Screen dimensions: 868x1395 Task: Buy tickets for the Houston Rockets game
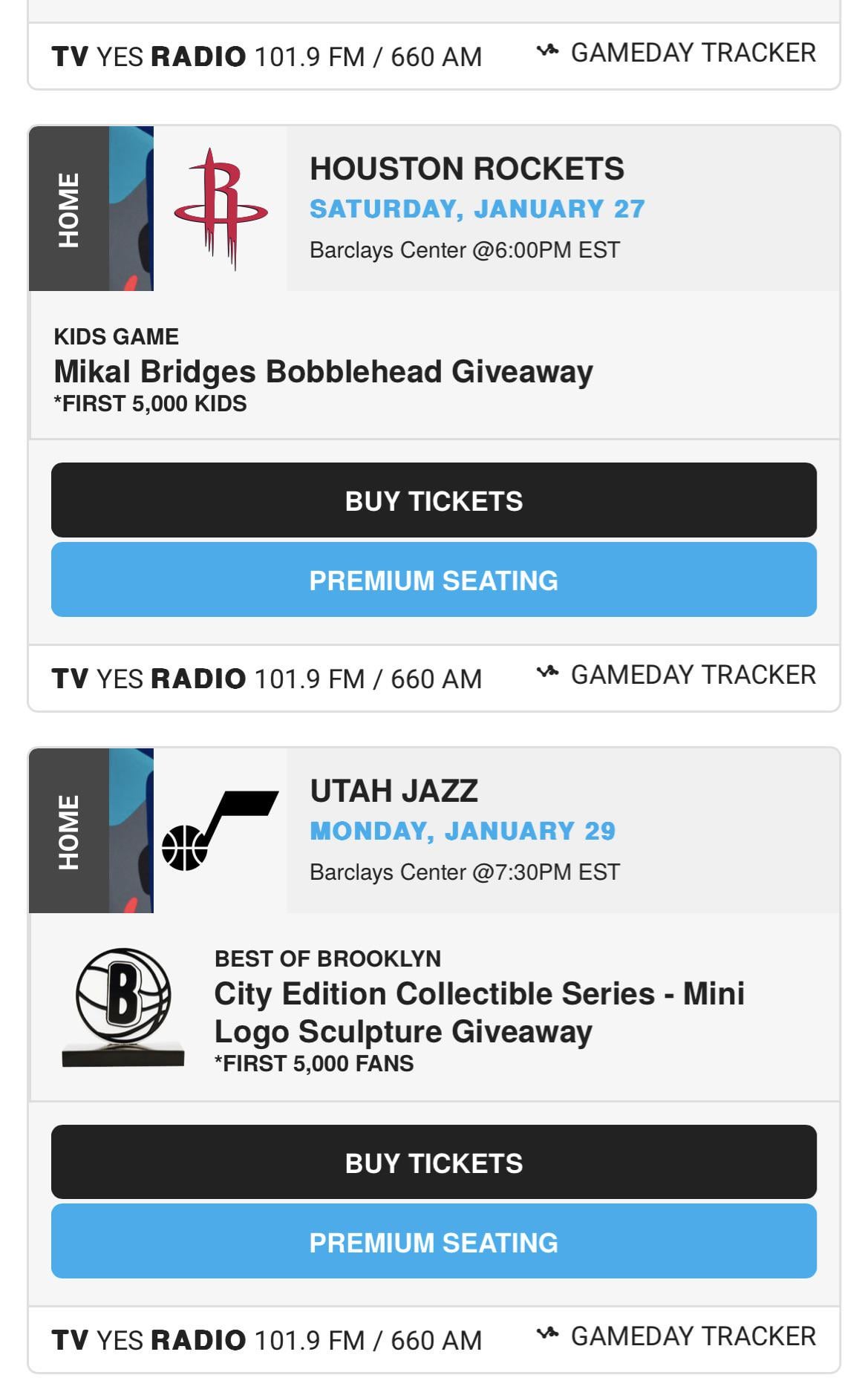434,500
